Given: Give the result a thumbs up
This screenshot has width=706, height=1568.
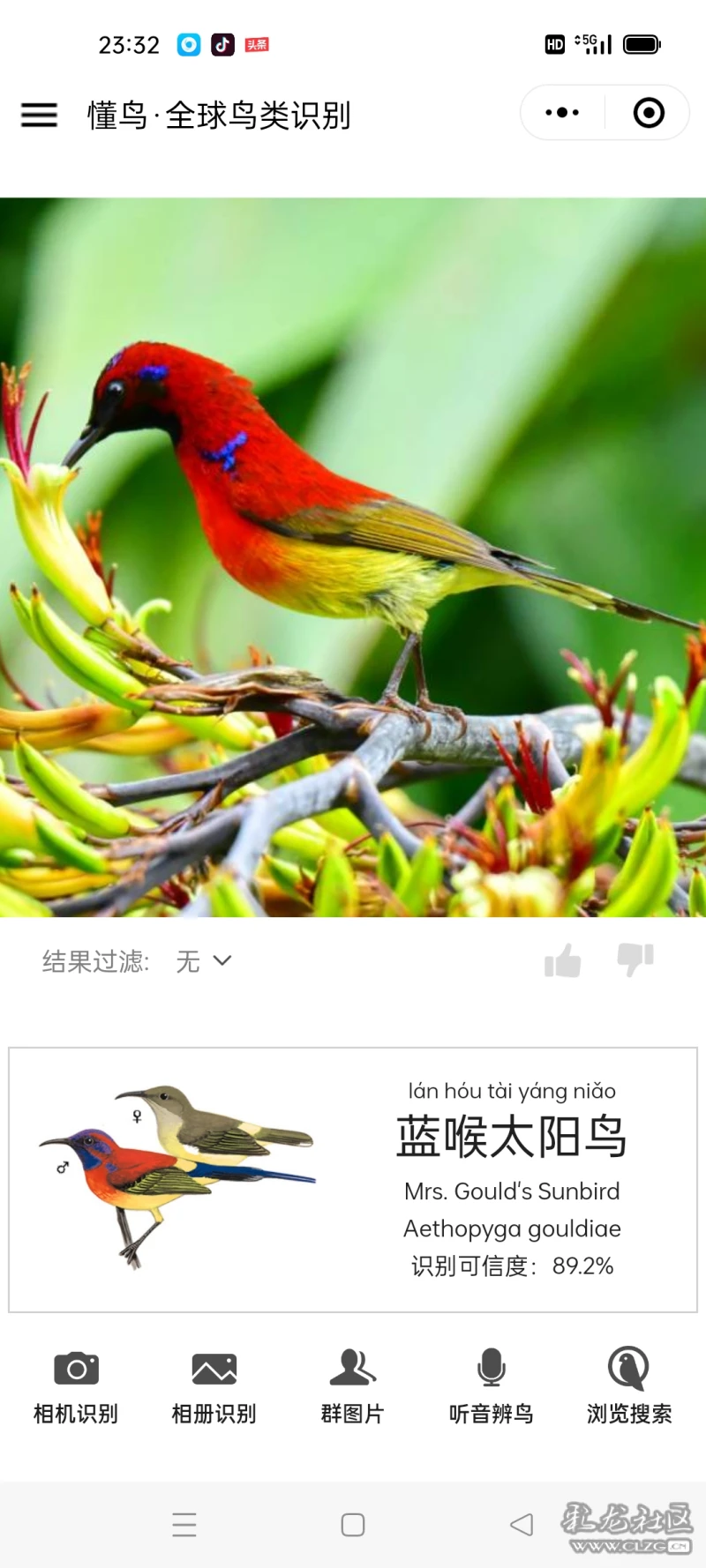Looking at the screenshot, I should pos(562,960).
